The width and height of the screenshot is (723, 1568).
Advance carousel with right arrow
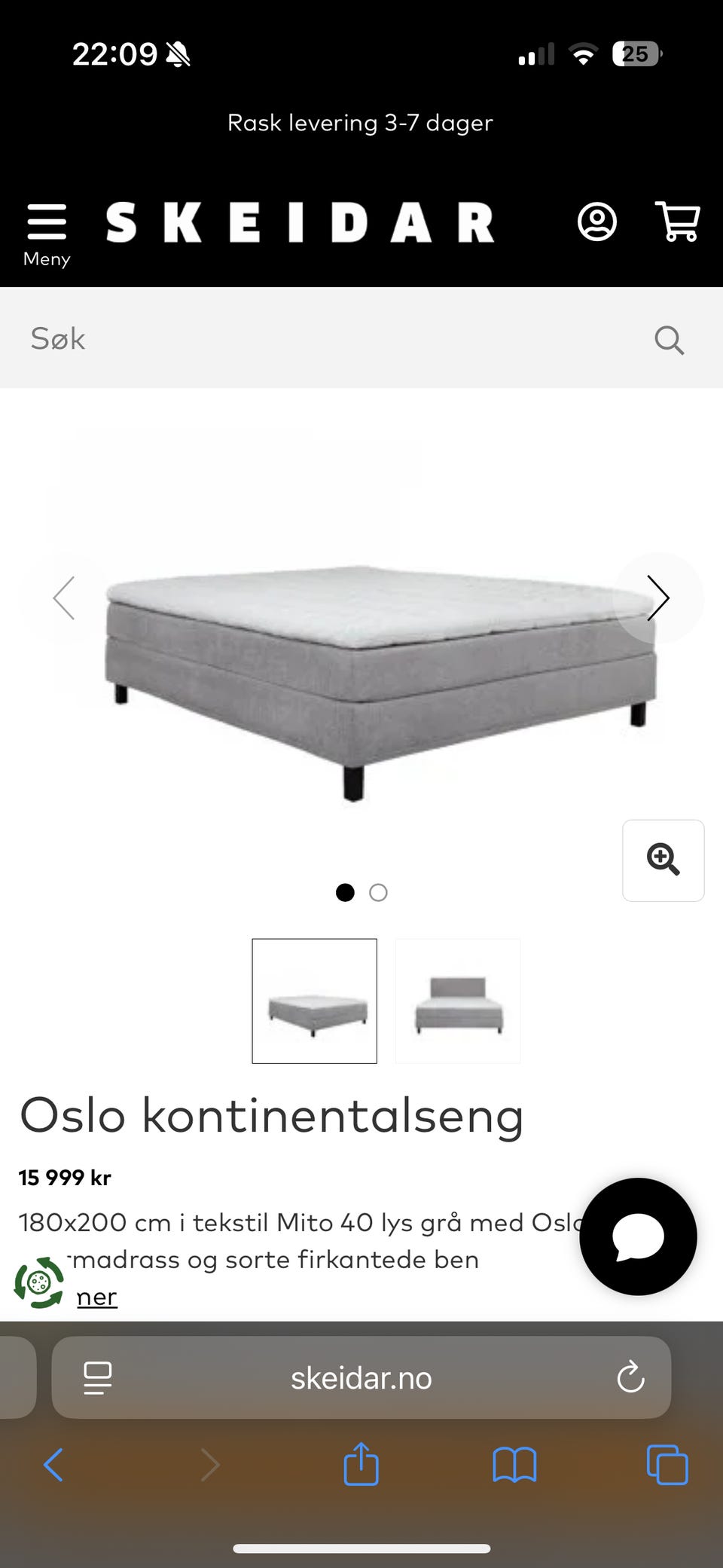click(x=658, y=598)
